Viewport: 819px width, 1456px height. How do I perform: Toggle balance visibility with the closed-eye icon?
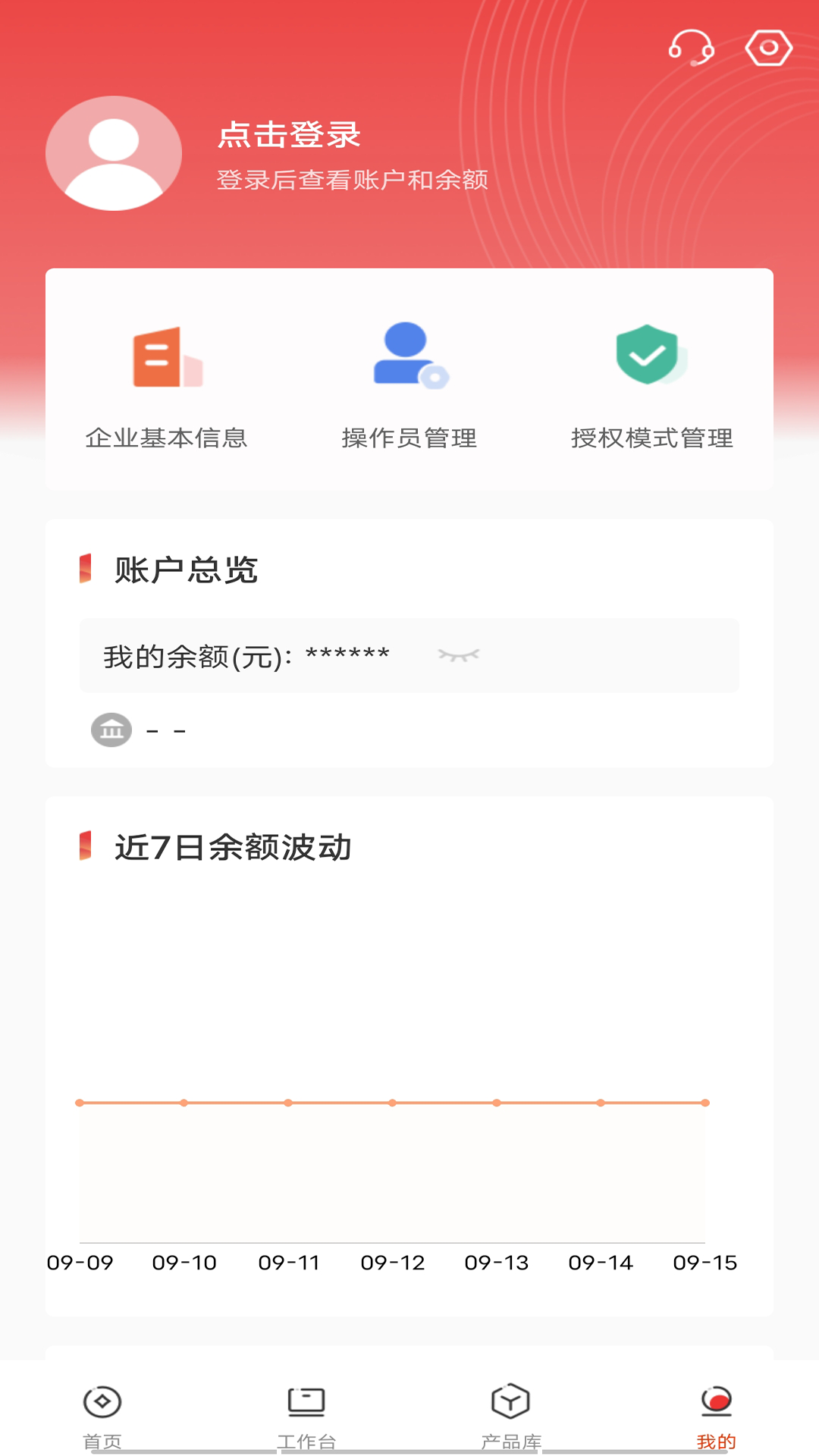coord(458,654)
